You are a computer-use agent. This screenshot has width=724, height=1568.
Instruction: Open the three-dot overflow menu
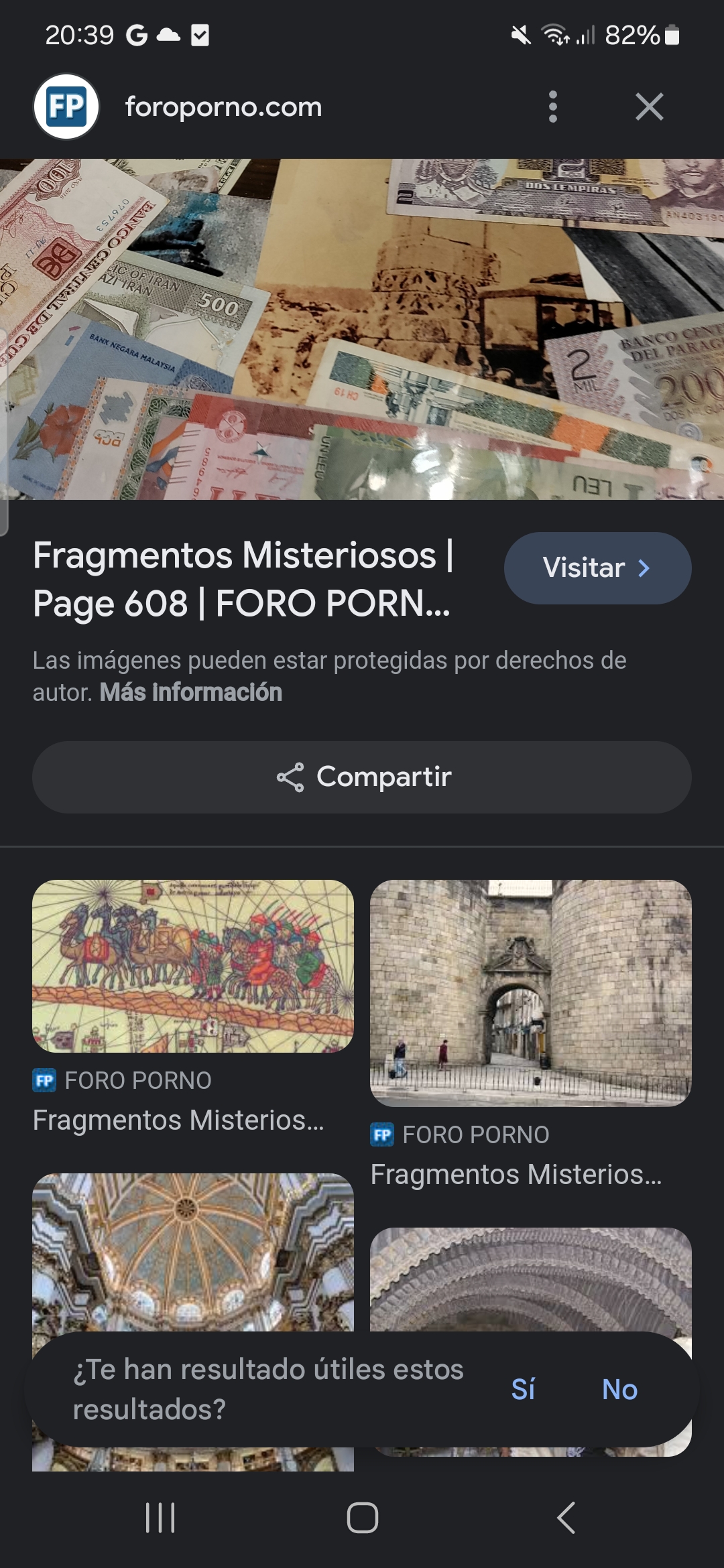[552, 107]
